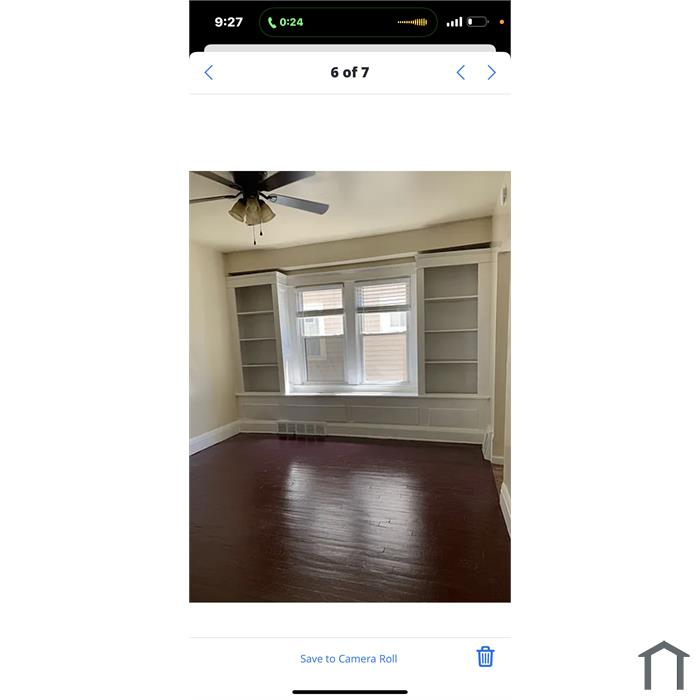Tap Save to Camera Roll

(349, 658)
